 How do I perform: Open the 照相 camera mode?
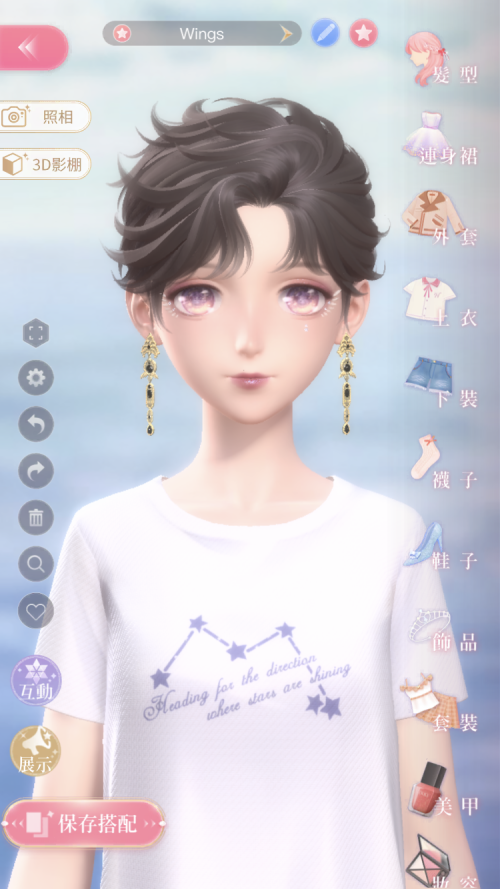click(44, 117)
